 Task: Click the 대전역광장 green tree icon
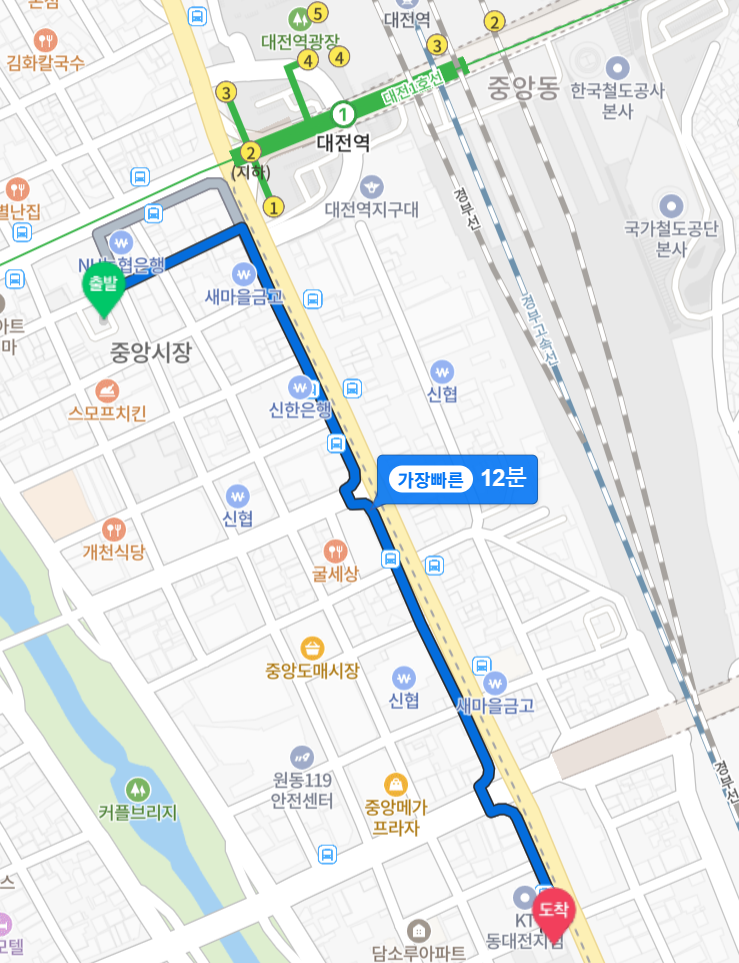click(x=301, y=17)
